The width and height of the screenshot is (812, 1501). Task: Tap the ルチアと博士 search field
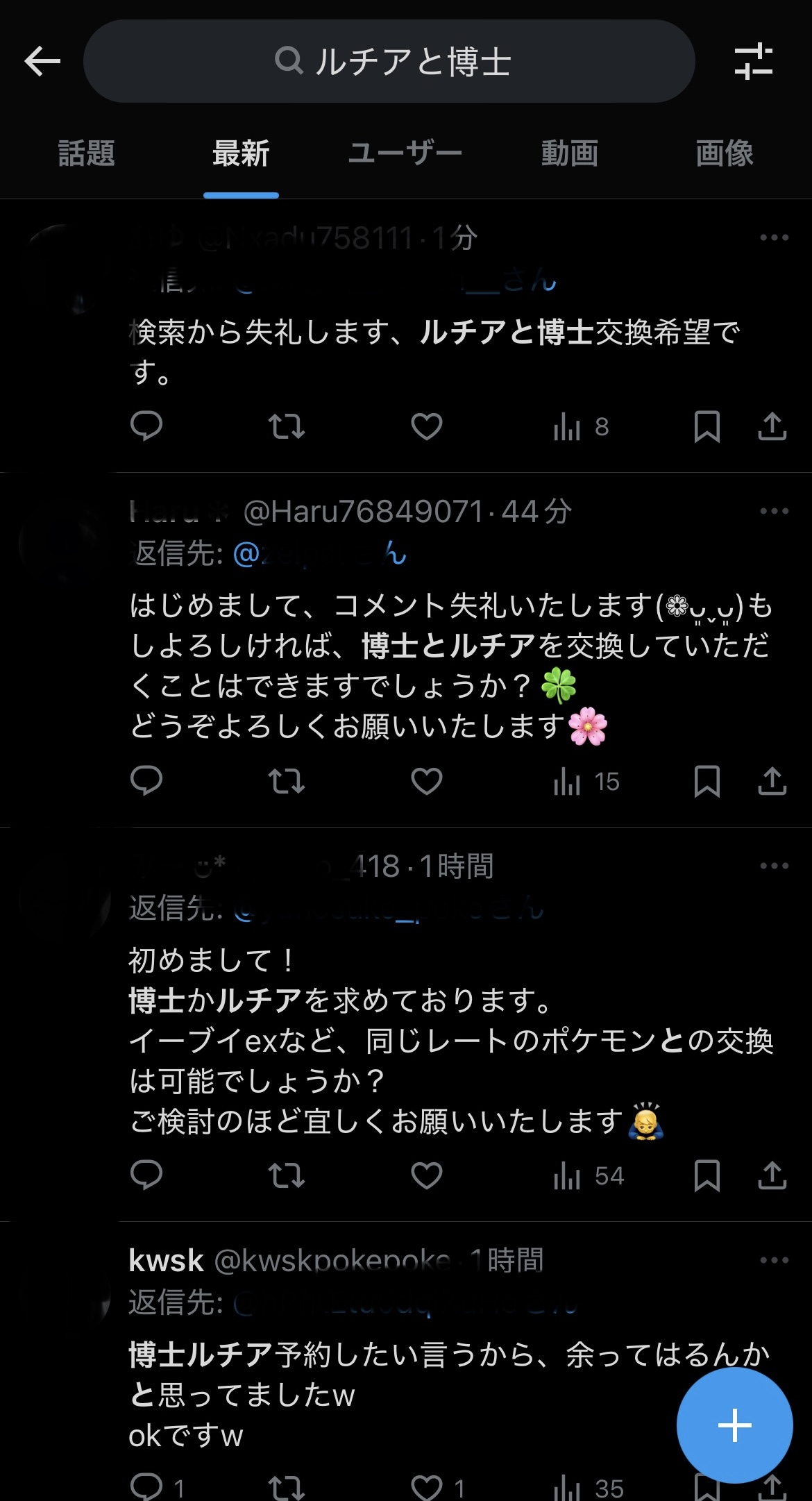pyautogui.click(x=389, y=62)
